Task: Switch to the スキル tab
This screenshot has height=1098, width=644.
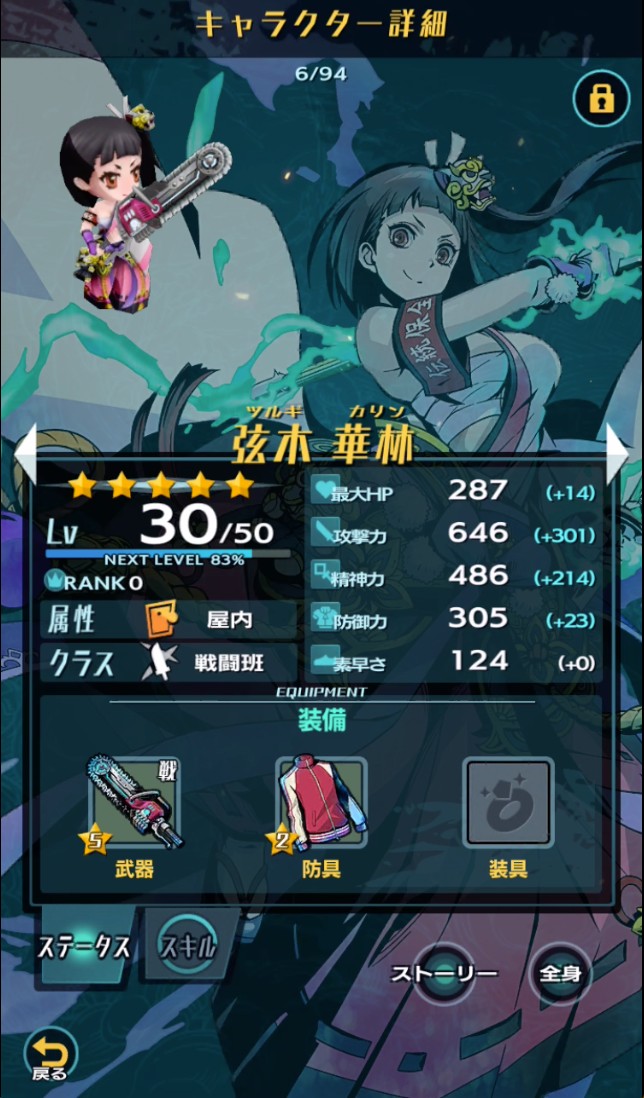Action: (x=188, y=945)
